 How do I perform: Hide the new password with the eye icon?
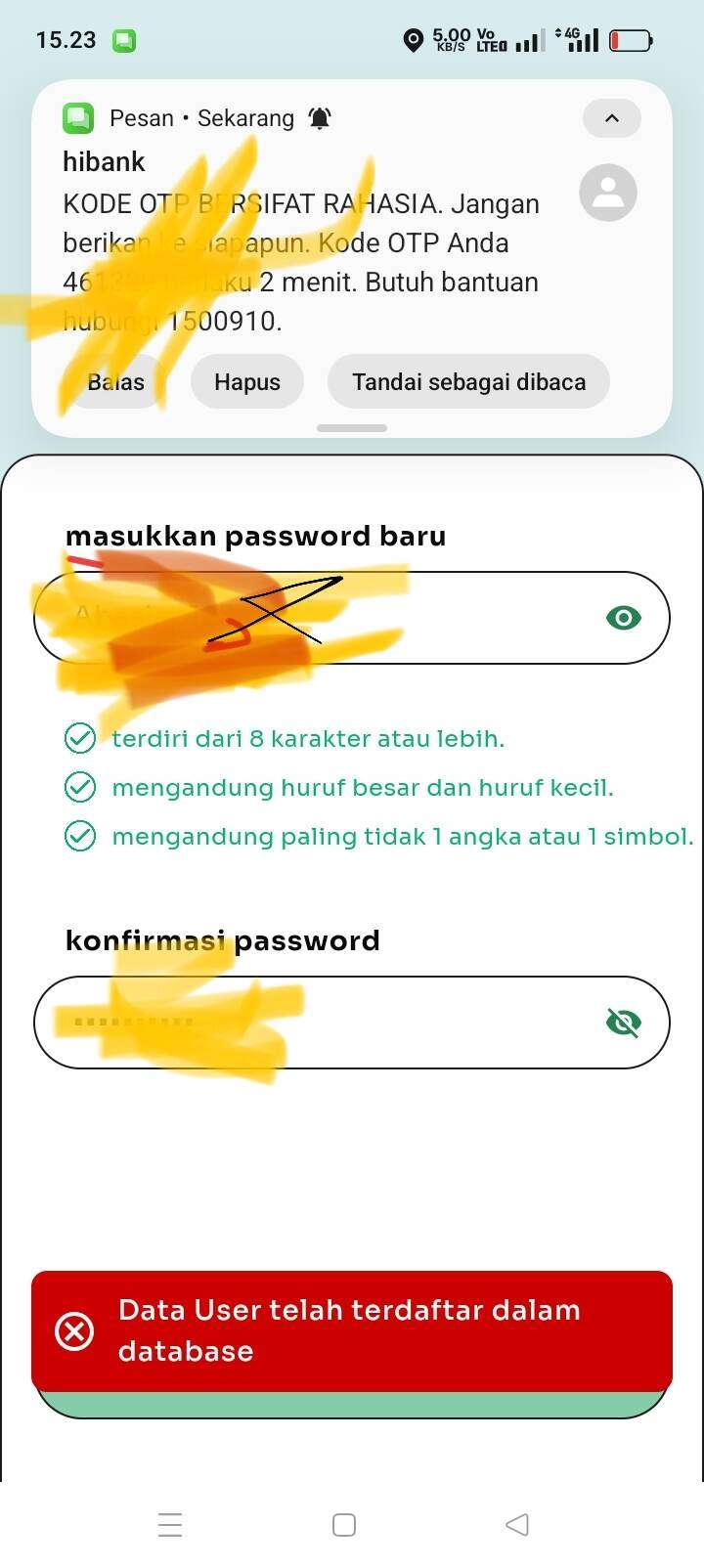click(x=624, y=618)
